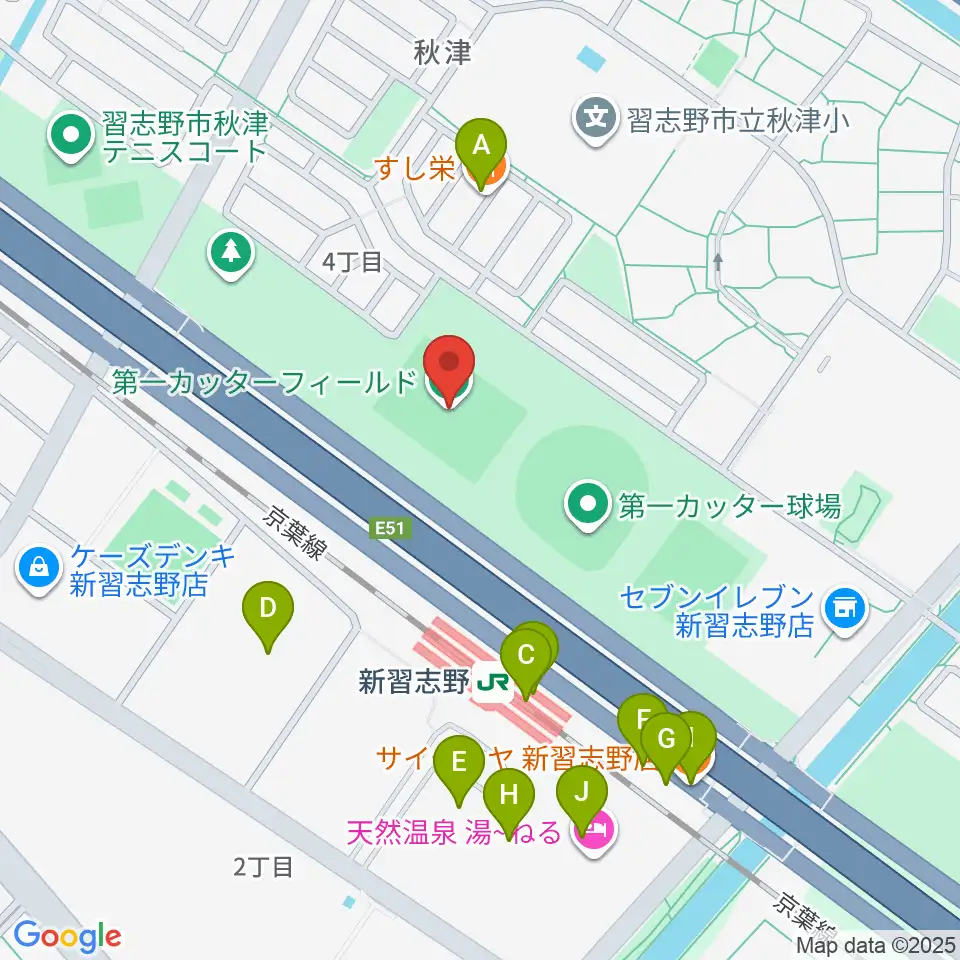Tap the 習志野市立秋津小 school pin
This screenshot has height=960, width=960.
click(x=596, y=119)
